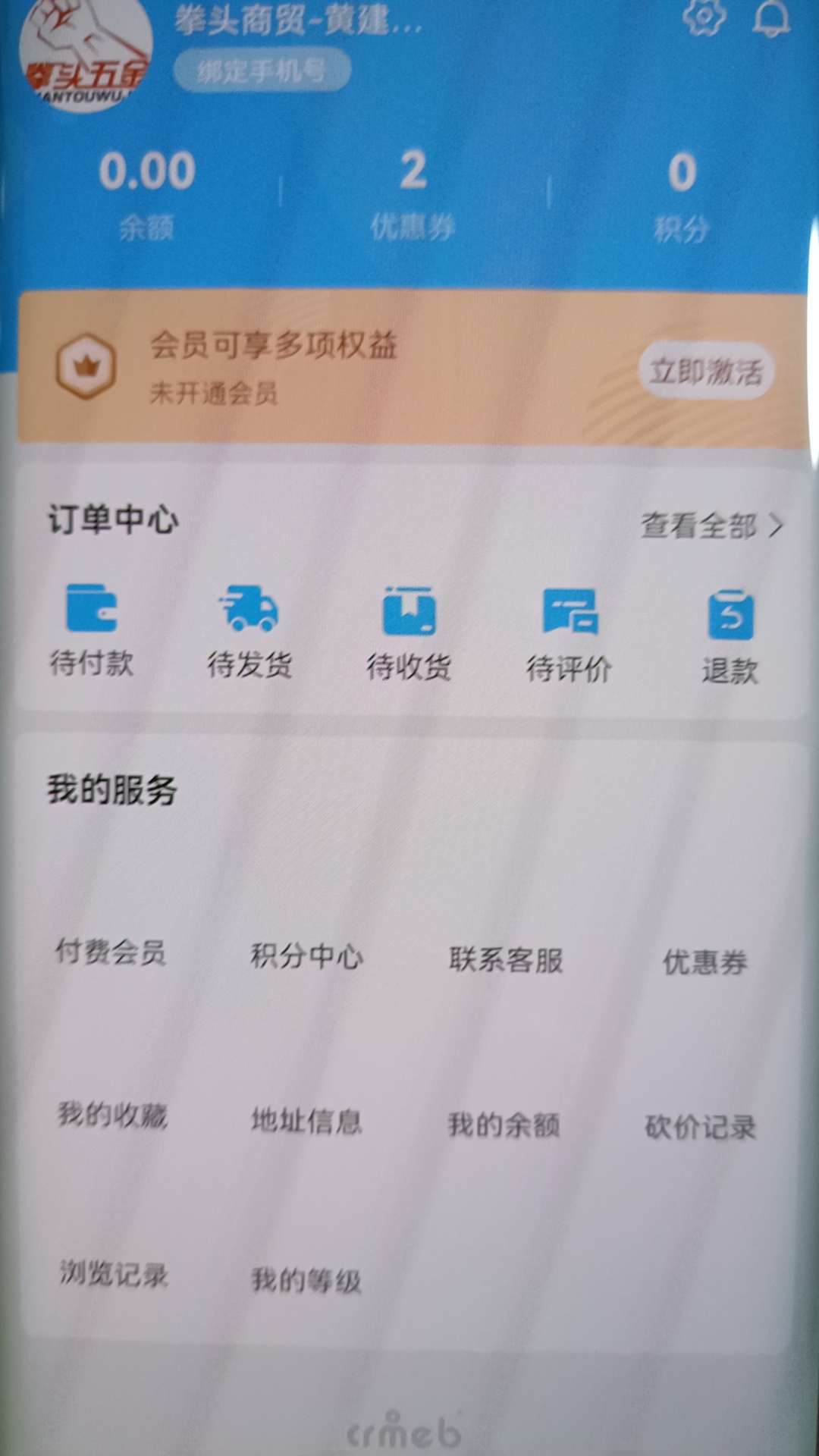
Task: Open the notifications bell
Action: pyautogui.click(x=770, y=18)
